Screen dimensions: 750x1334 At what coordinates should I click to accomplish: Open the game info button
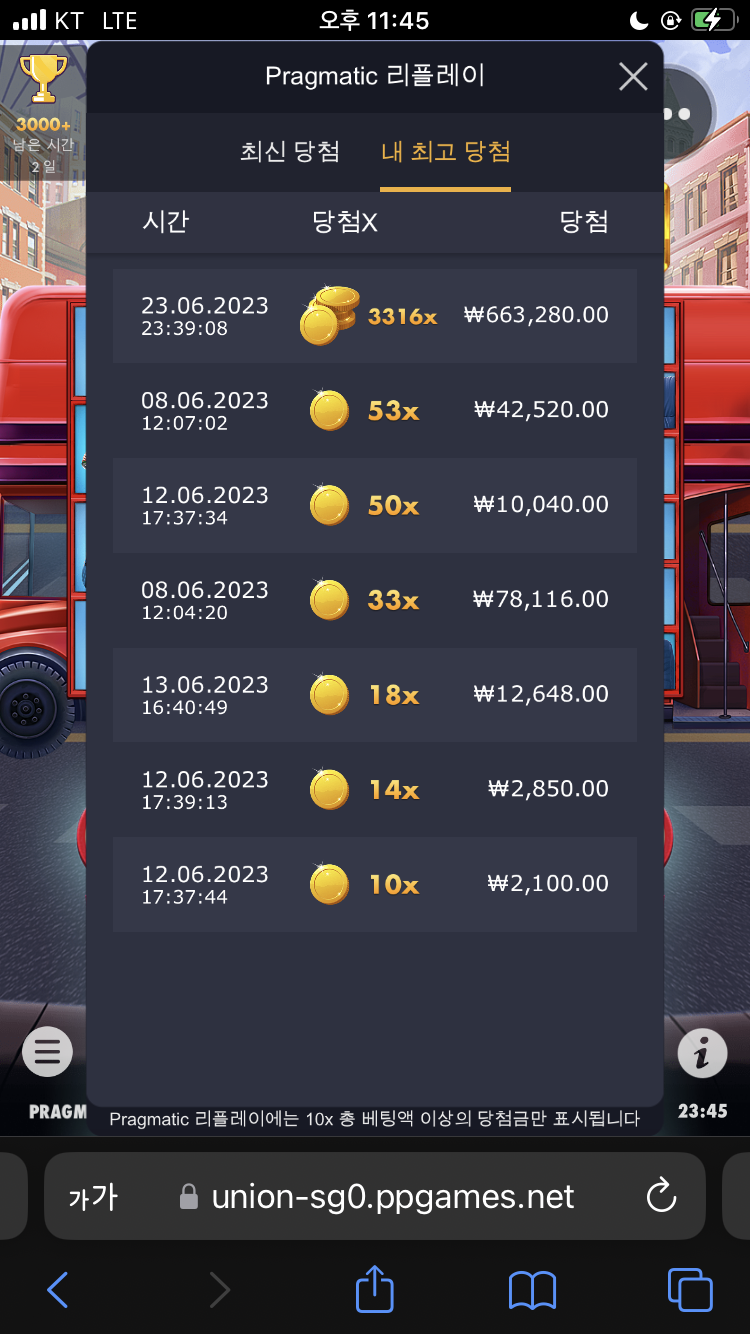pyautogui.click(x=702, y=1052)
